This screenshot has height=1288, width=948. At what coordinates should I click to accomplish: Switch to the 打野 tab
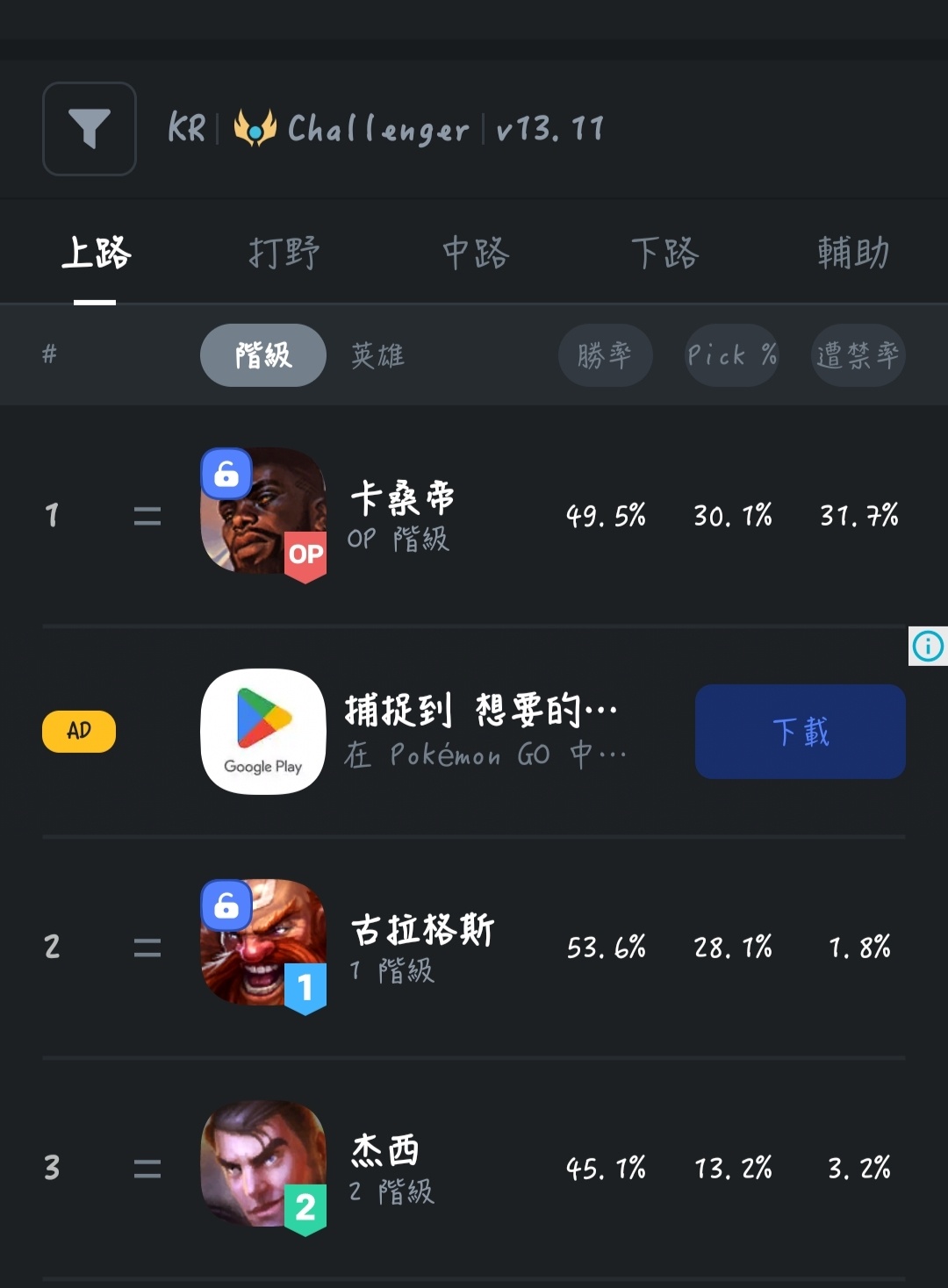[284, 254]
